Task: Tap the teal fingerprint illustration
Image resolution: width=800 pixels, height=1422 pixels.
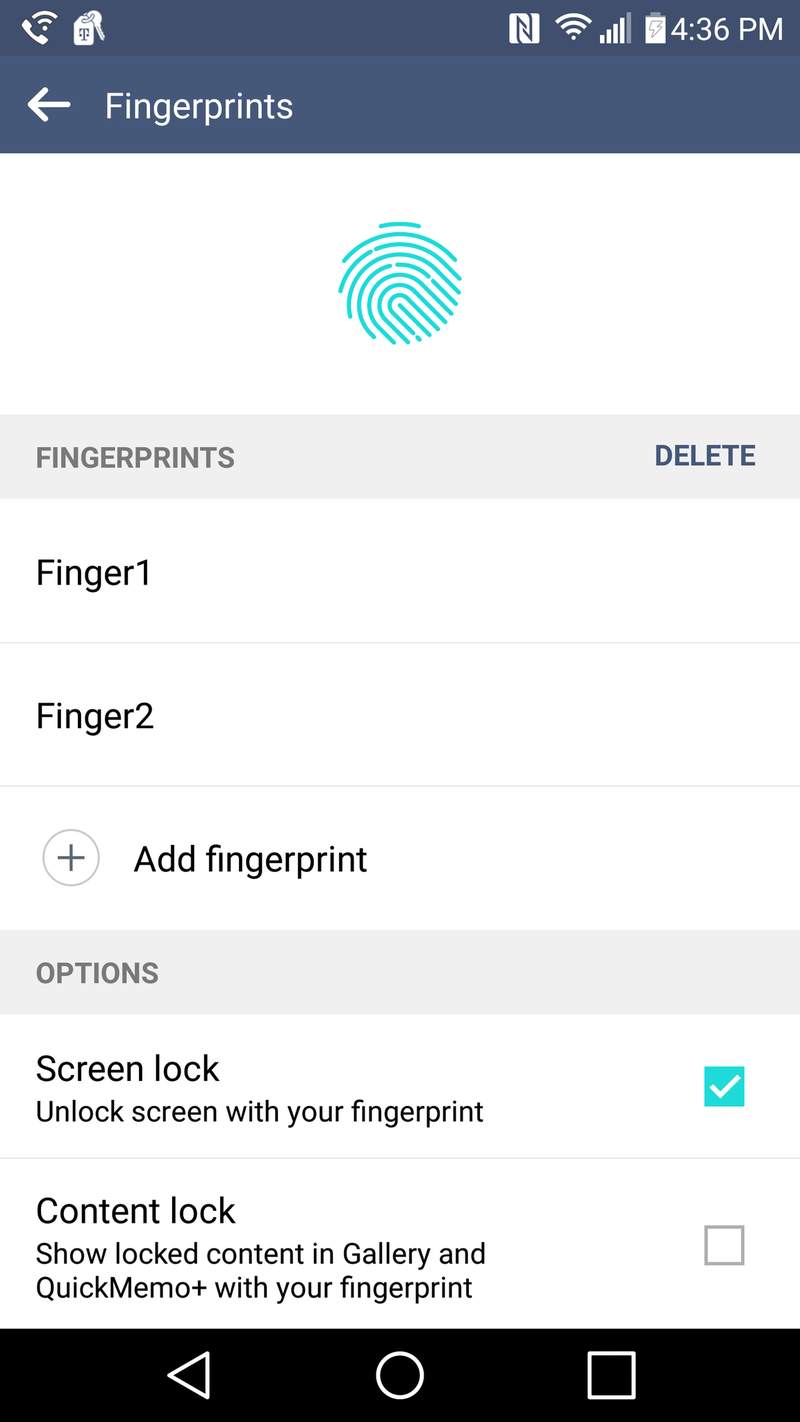Action: coord(399,283)
